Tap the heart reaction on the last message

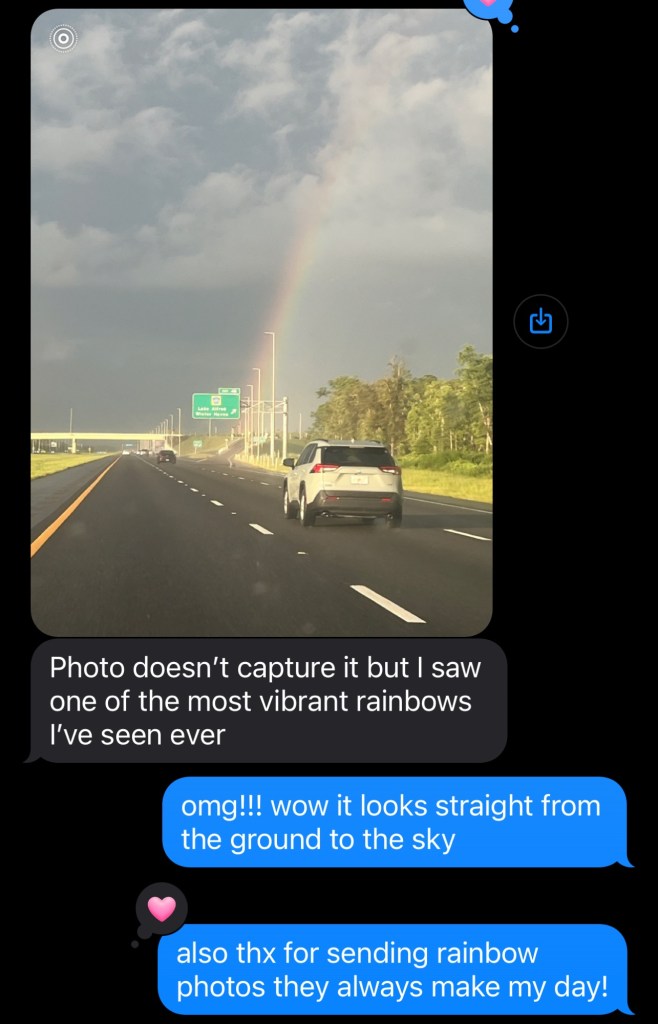pyautogui.click(x=161, y=908)
